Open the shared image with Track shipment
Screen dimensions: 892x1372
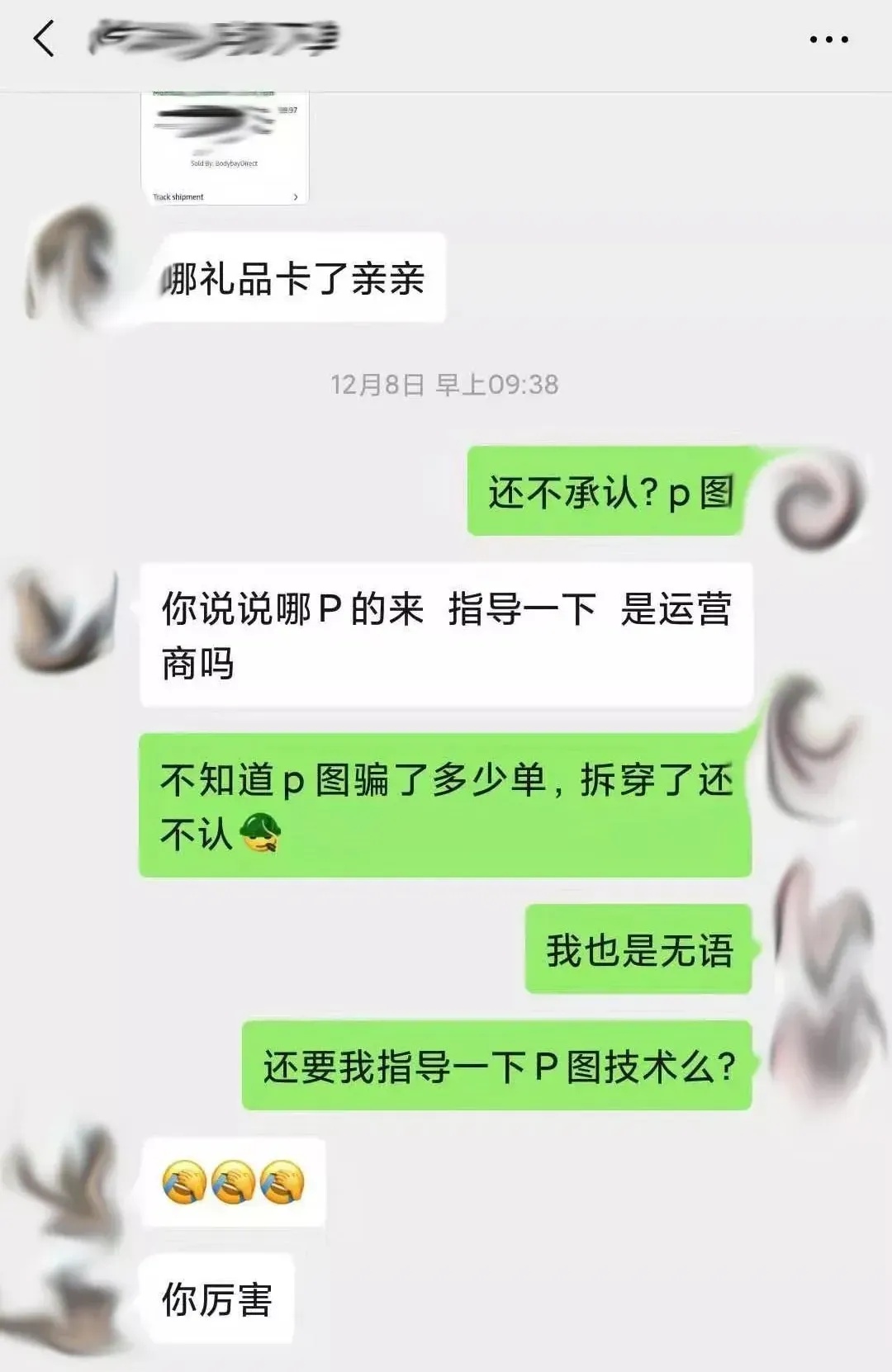click(x=225, y=149)
